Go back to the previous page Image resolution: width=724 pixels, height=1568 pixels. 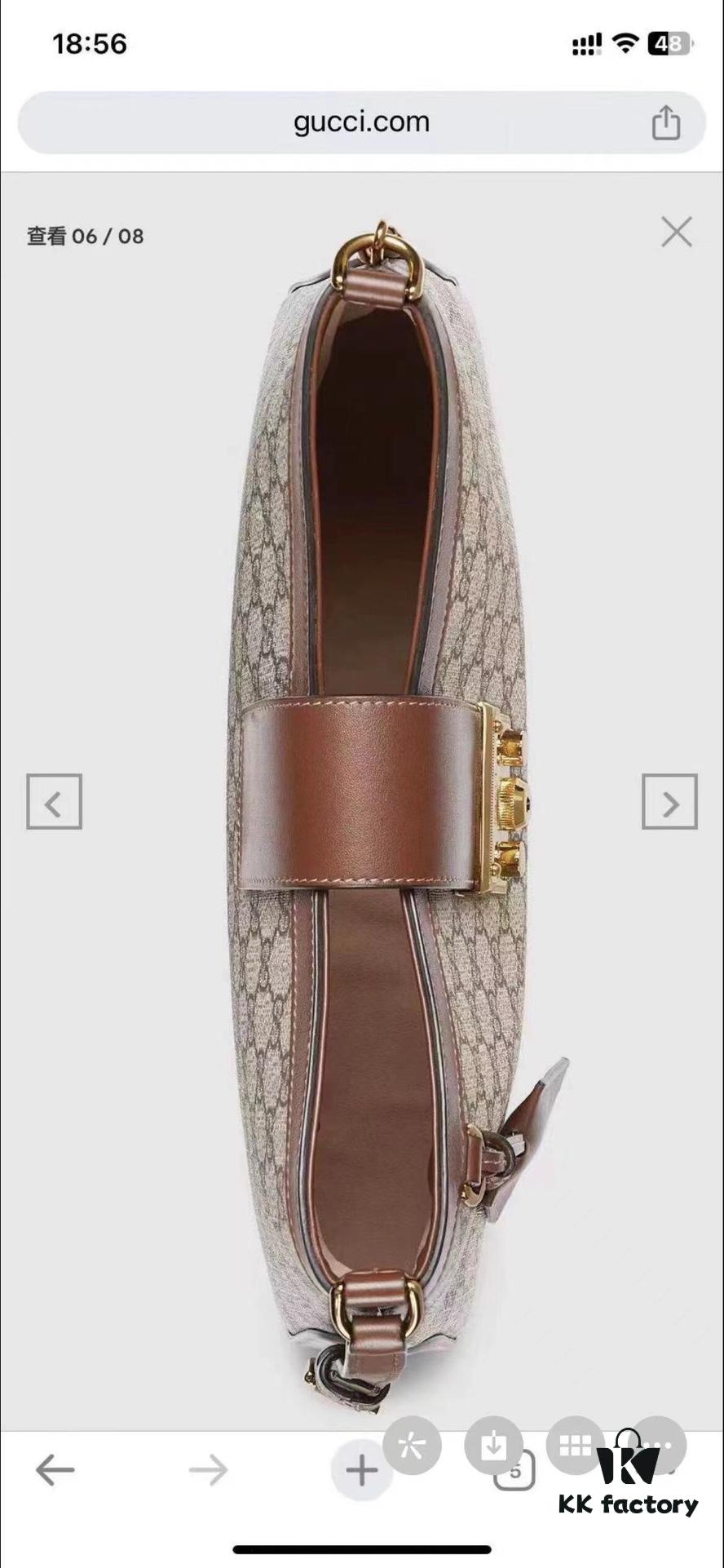click(55, 1470)
